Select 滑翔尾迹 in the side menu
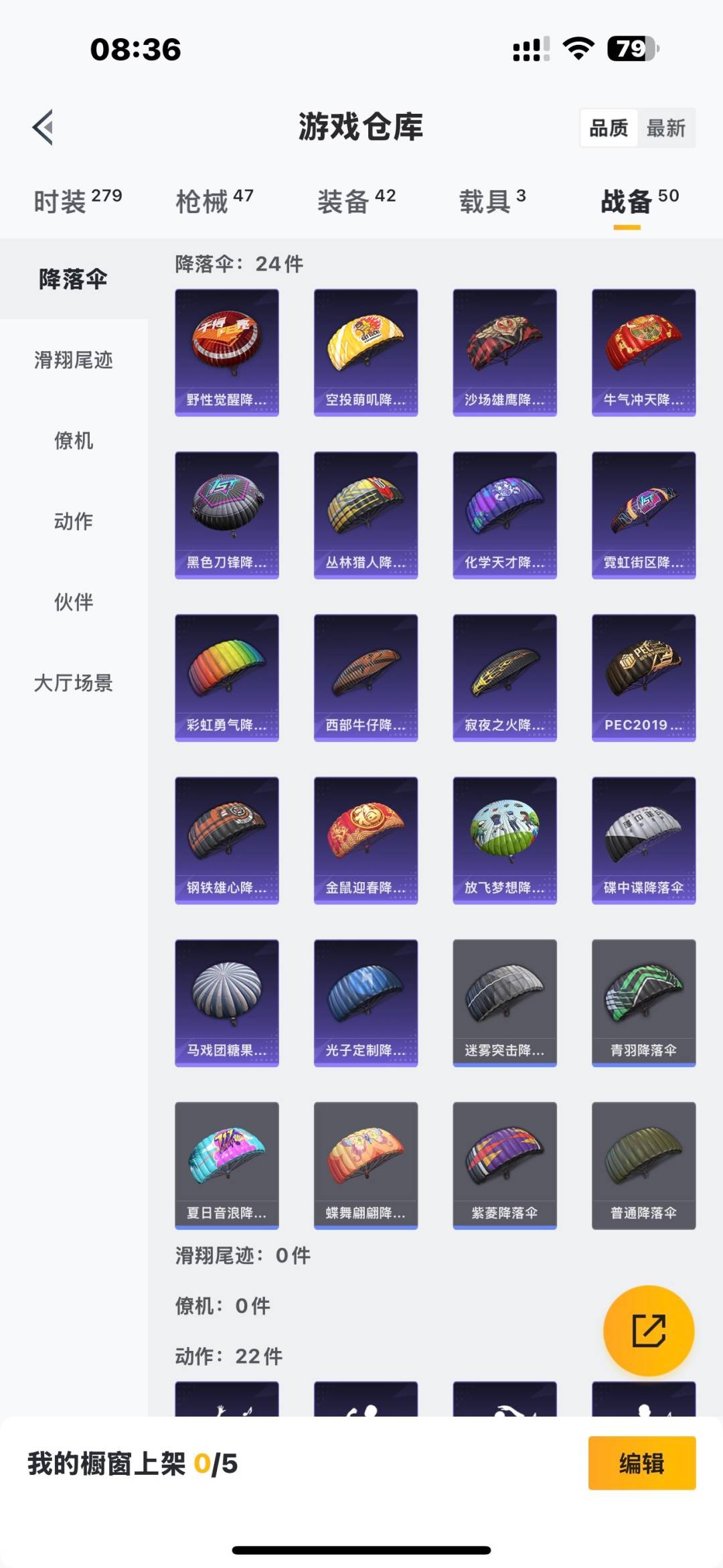This screenshot has height=1568, width=723. [74, 360]
